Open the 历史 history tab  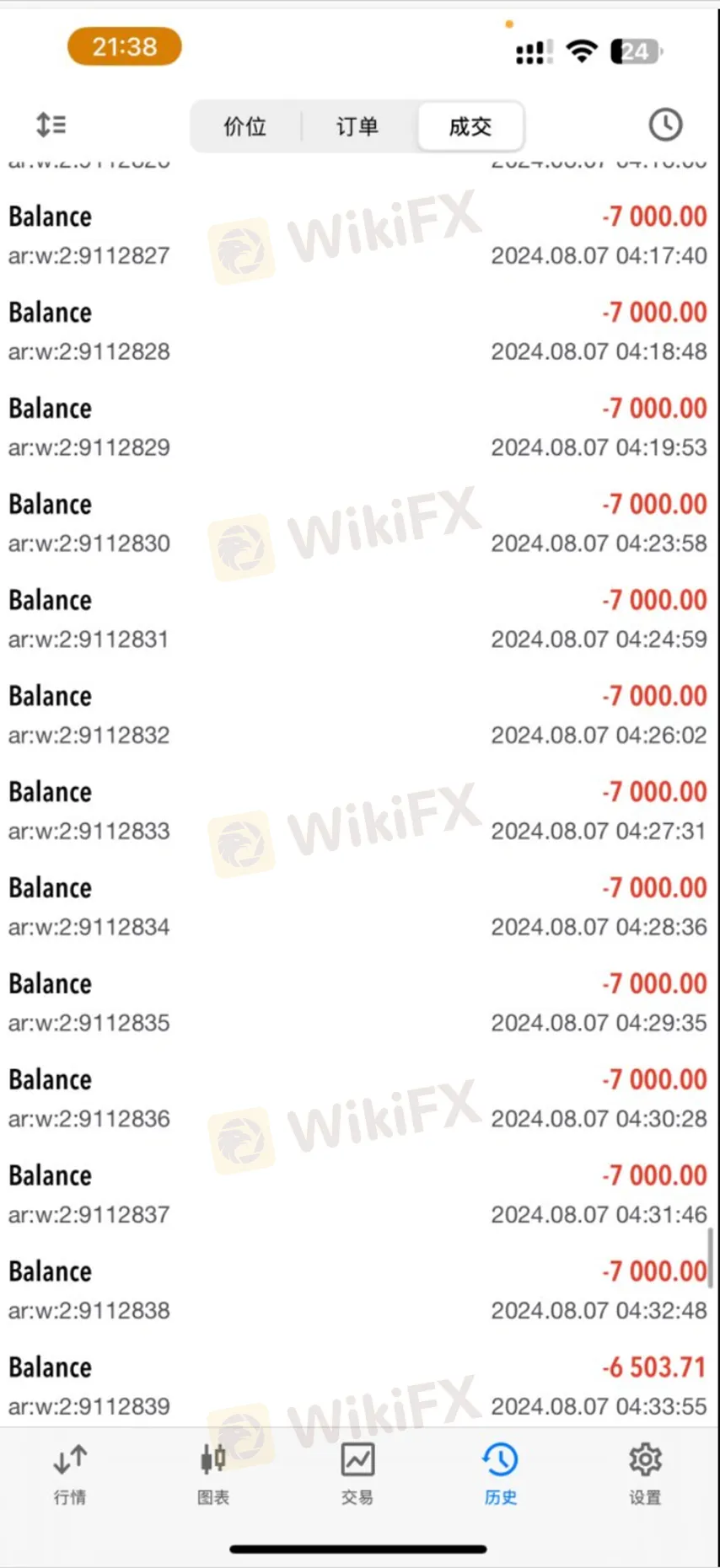click(501, 1475)
